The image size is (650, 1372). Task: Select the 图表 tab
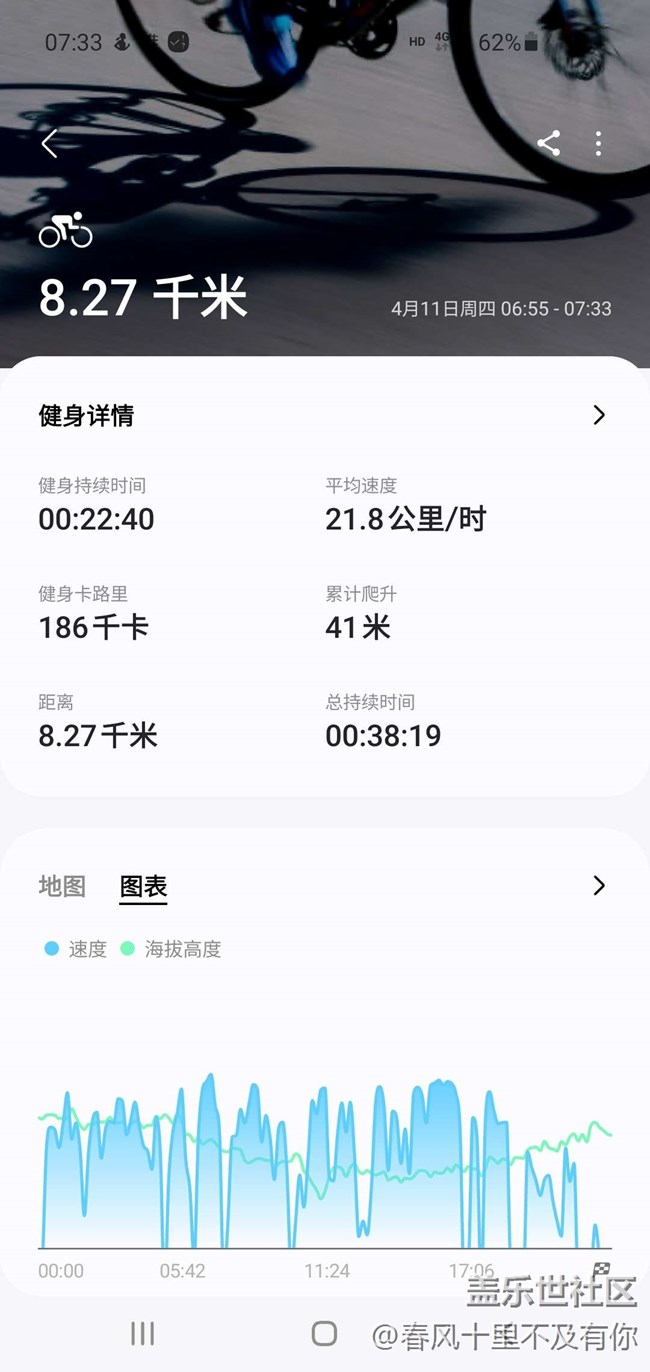click(143, 886)
